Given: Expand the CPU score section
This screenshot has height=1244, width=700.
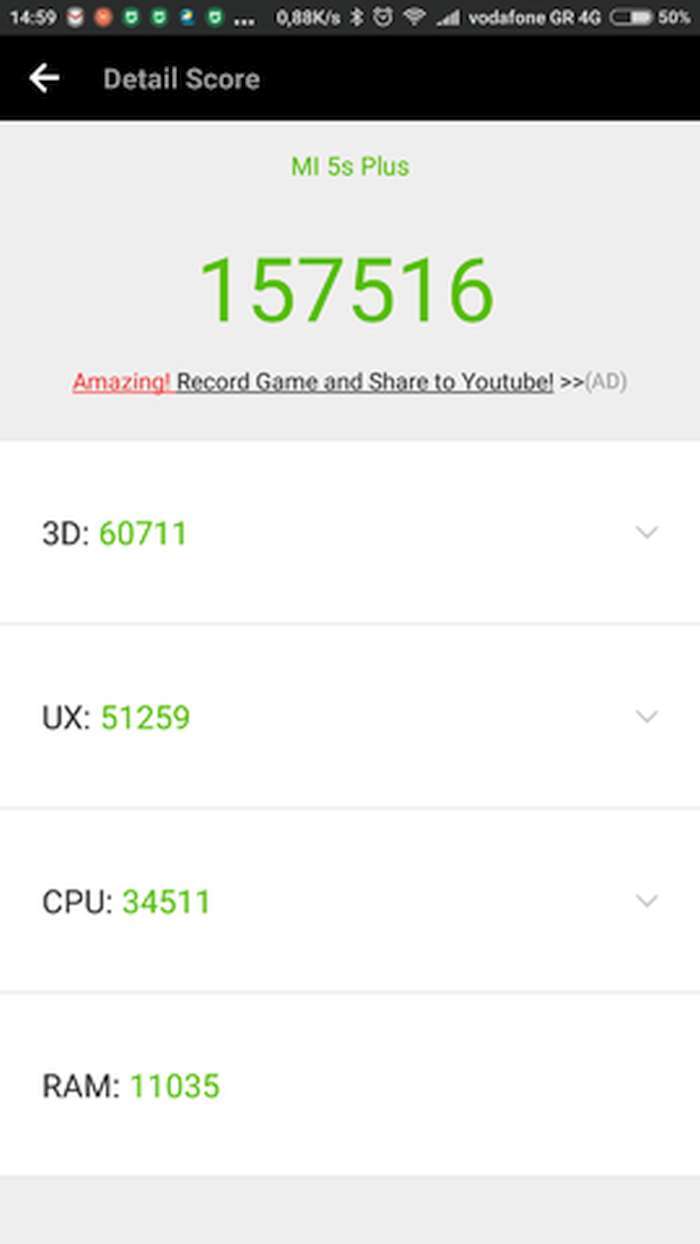Looking at the screenshot, I should [x=647, y=901].
